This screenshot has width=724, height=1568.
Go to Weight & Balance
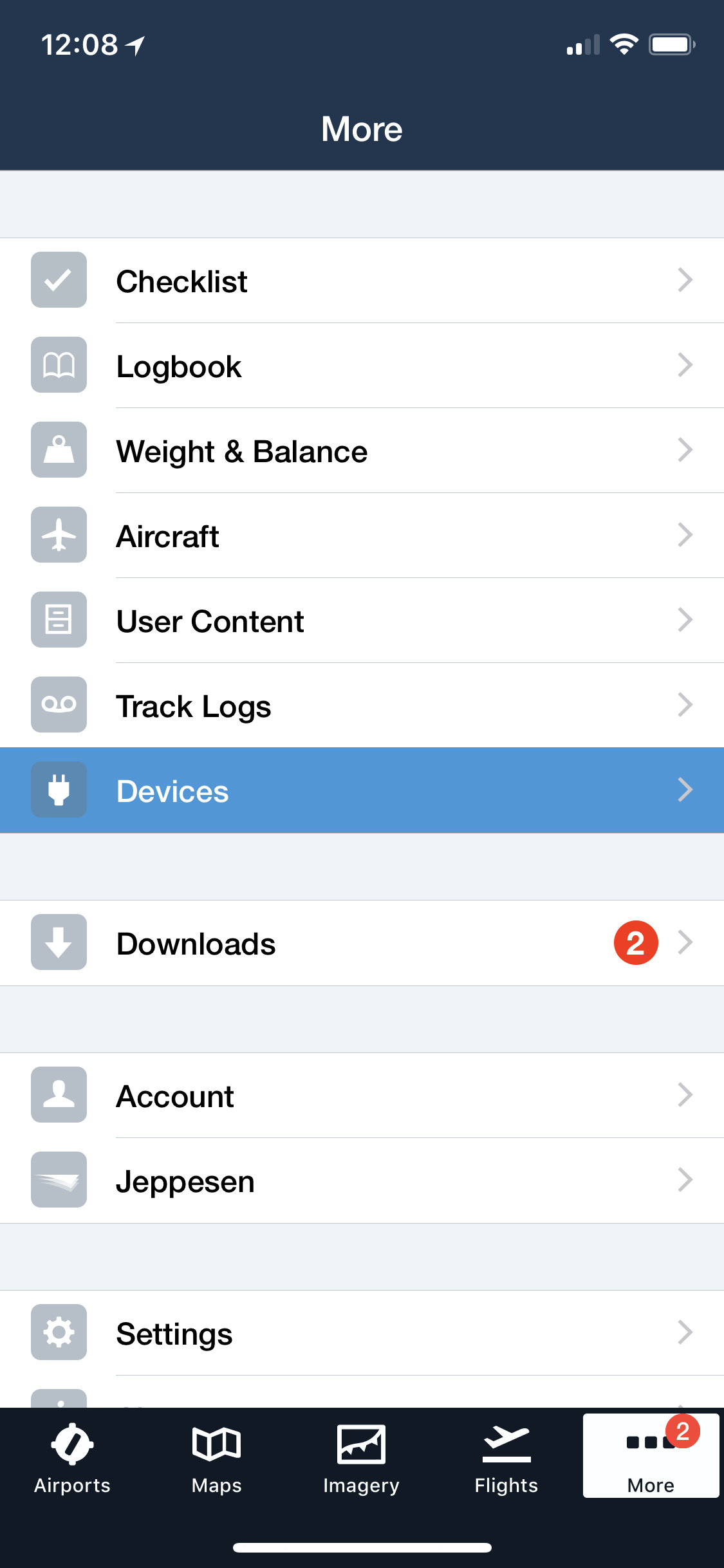click(362, 451)
